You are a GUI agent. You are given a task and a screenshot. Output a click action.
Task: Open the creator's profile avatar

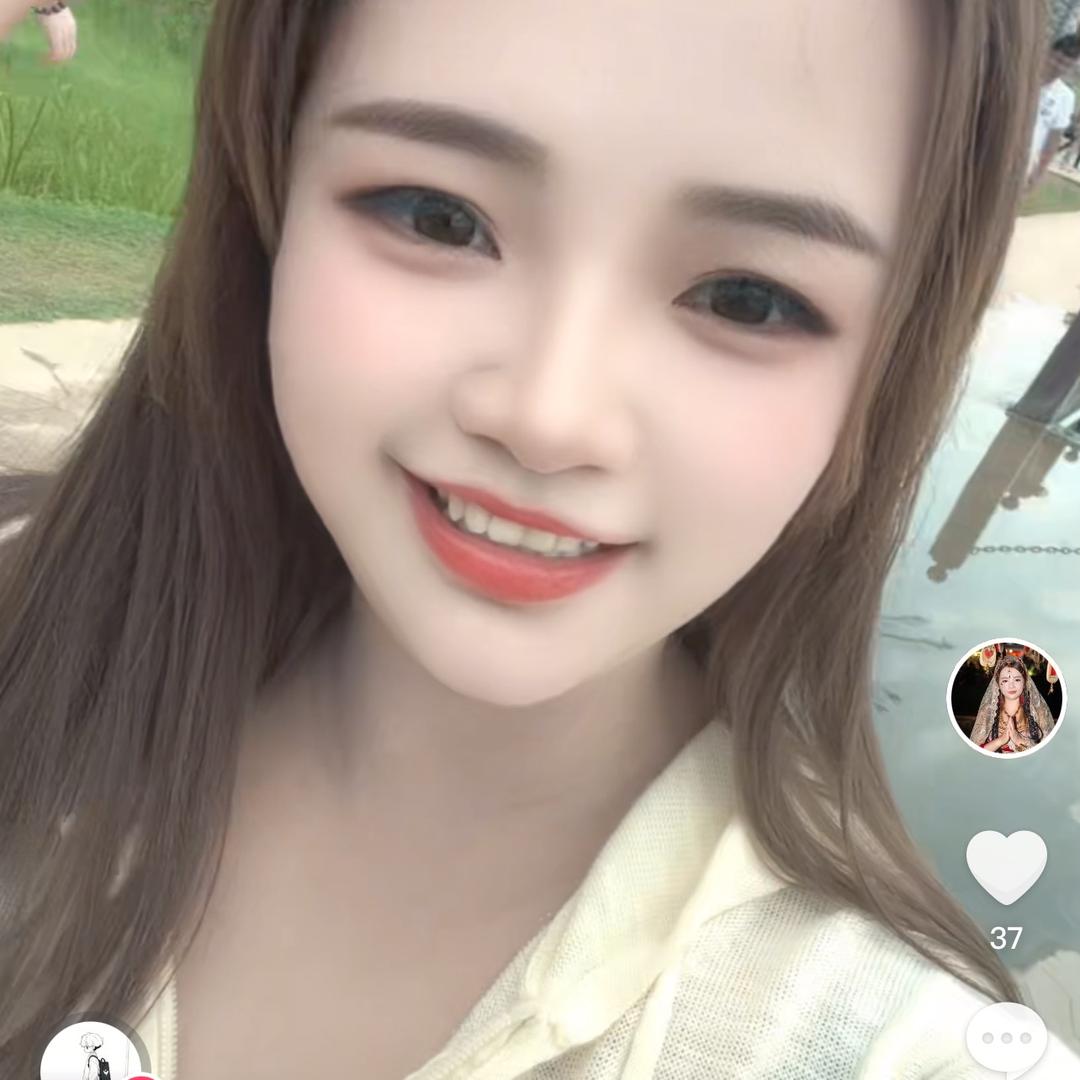tap(1006, 698)
